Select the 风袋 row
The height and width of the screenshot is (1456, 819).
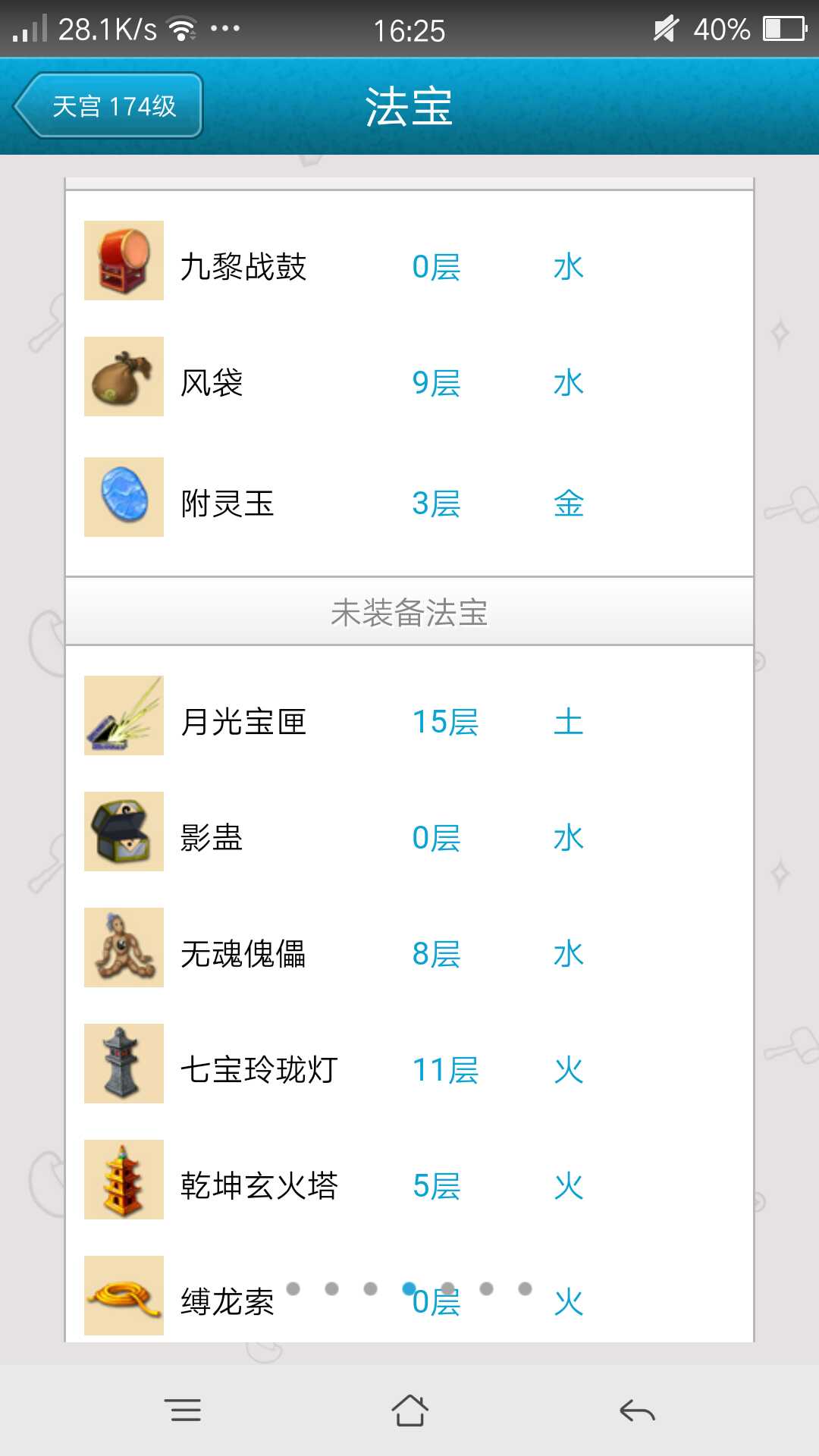pos(409,377)
